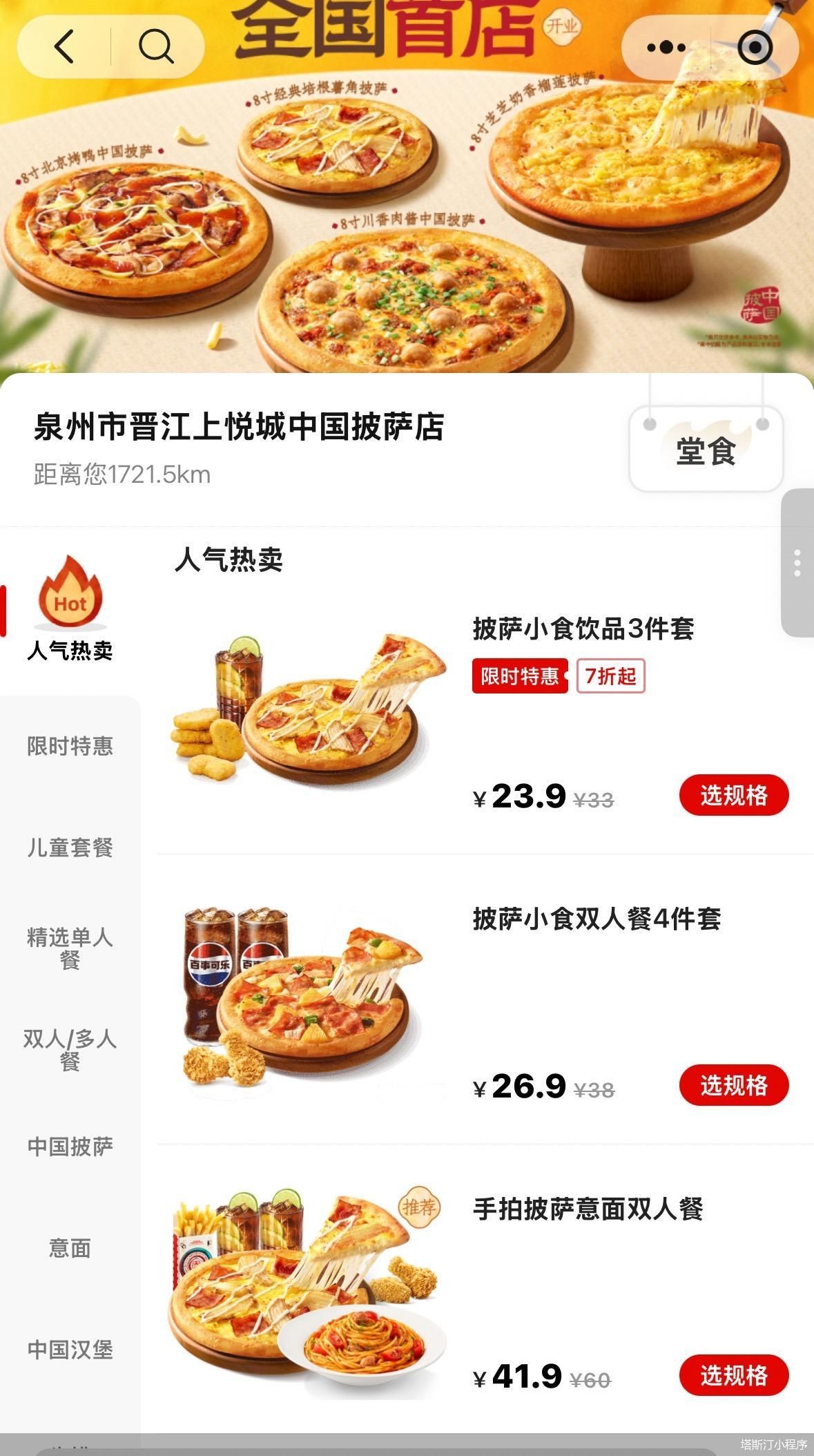Screen dimensions: 814x1456
Task: Jump to 双人/多人餐 category
Action: point(70,1049)
